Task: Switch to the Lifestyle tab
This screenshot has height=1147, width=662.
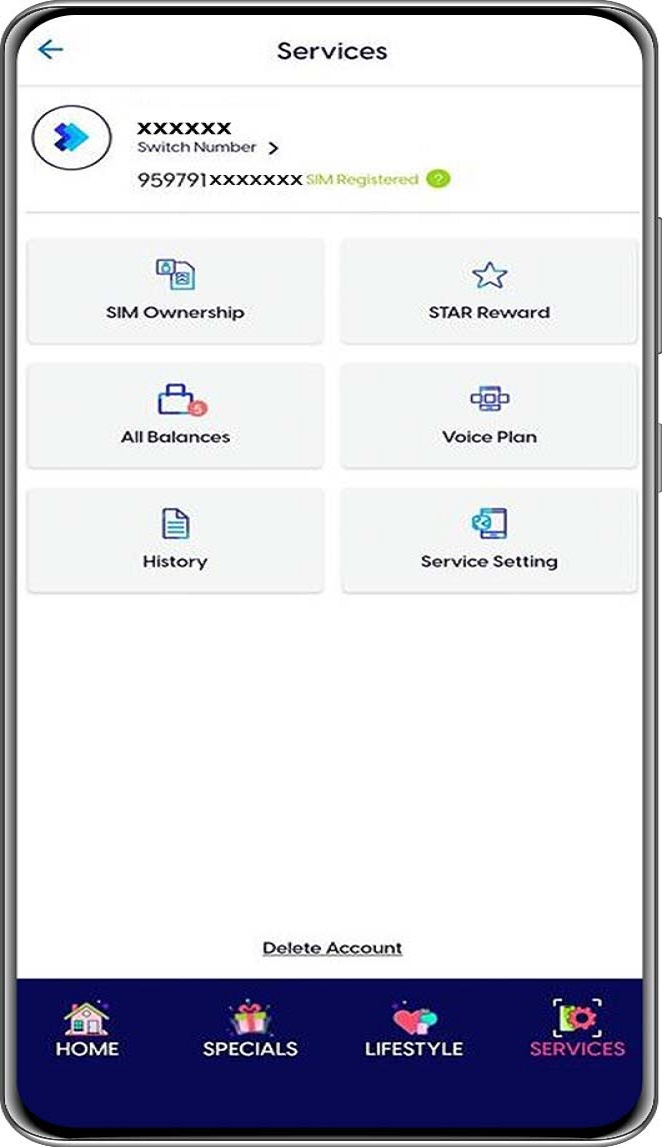Action: tap(413, 1030)
